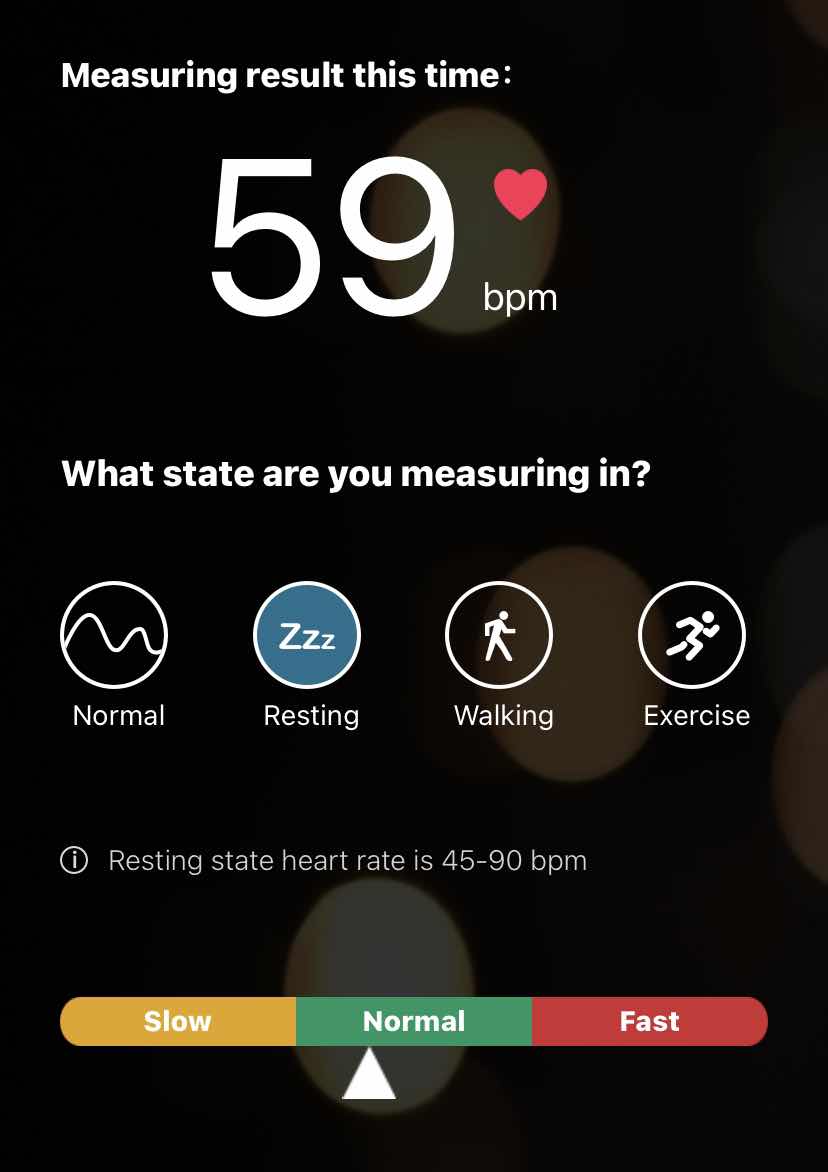Pick the Exercise state icon
The height and width of the screenshot is (1172, 828).
pyautogui.click(x=692, y=635)
